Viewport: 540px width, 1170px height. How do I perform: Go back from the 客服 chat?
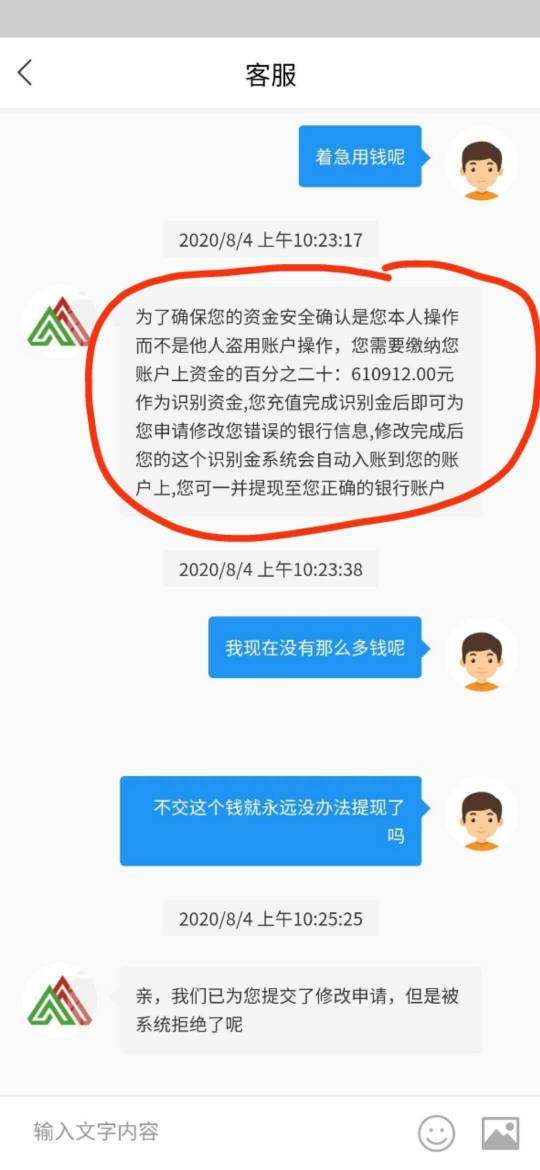point(25,73)
